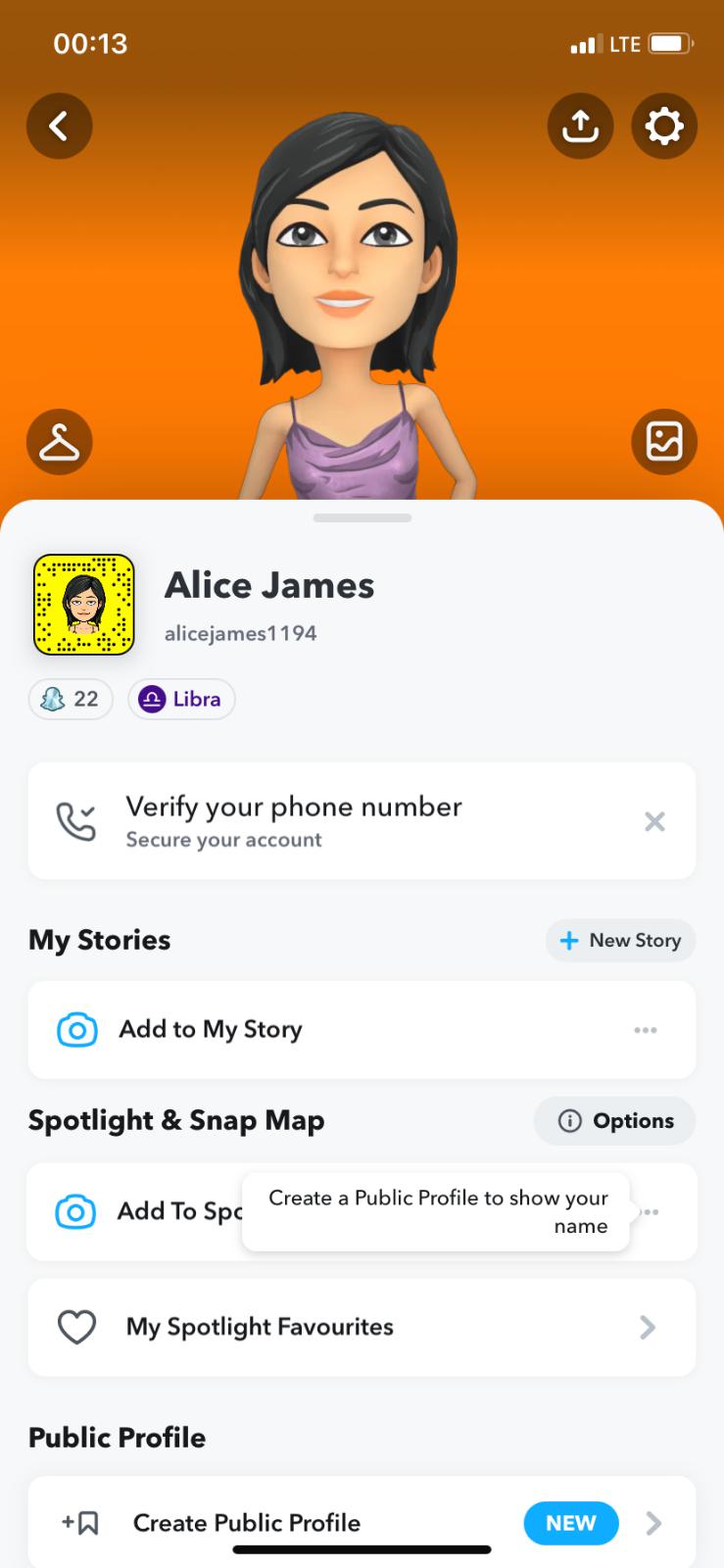The height and width of the screenshot is (1568, 724).
Task: Change the Bitmoji outfit with the hanger icon
Action: click(x=59, y=442)
